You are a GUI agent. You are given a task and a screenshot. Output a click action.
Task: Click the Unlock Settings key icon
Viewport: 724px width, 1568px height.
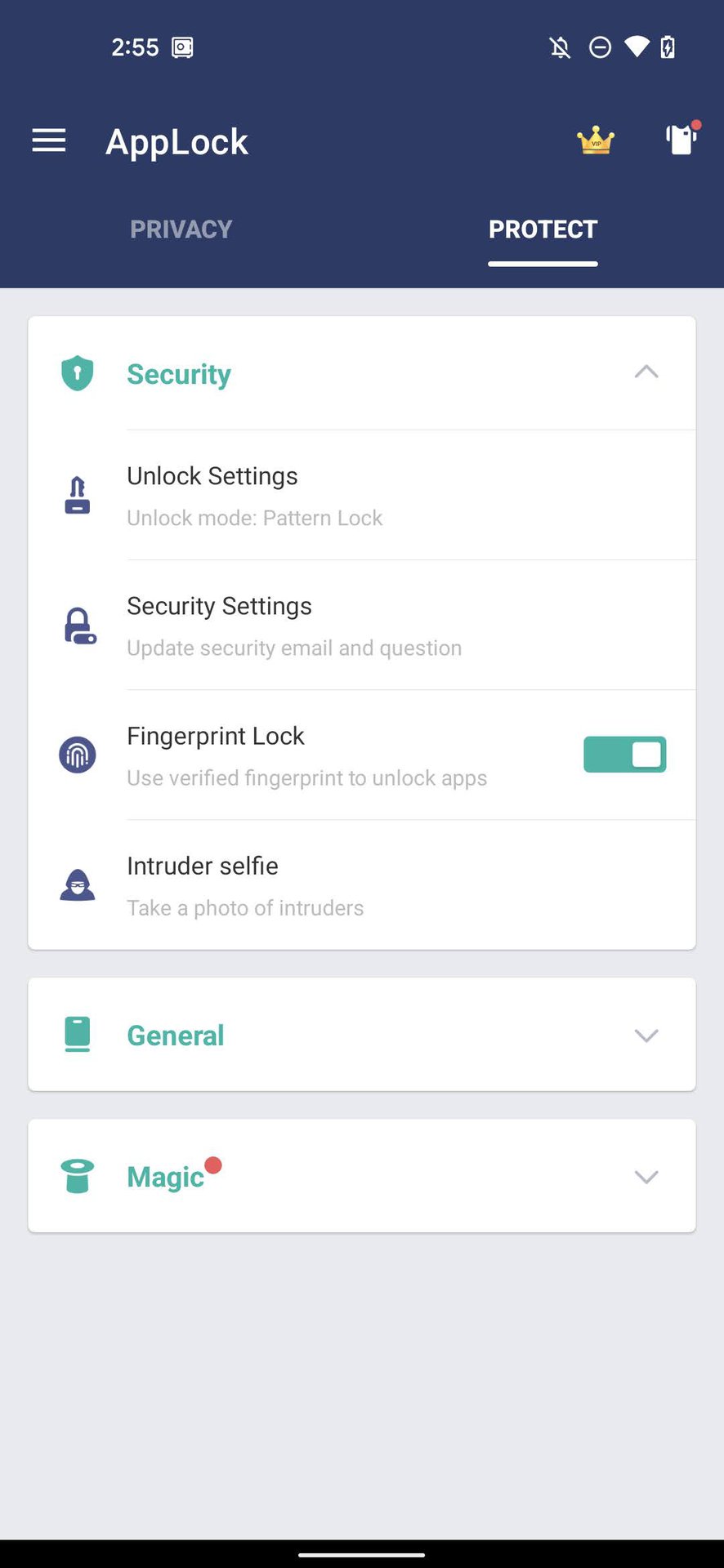[x=77, y=494]
